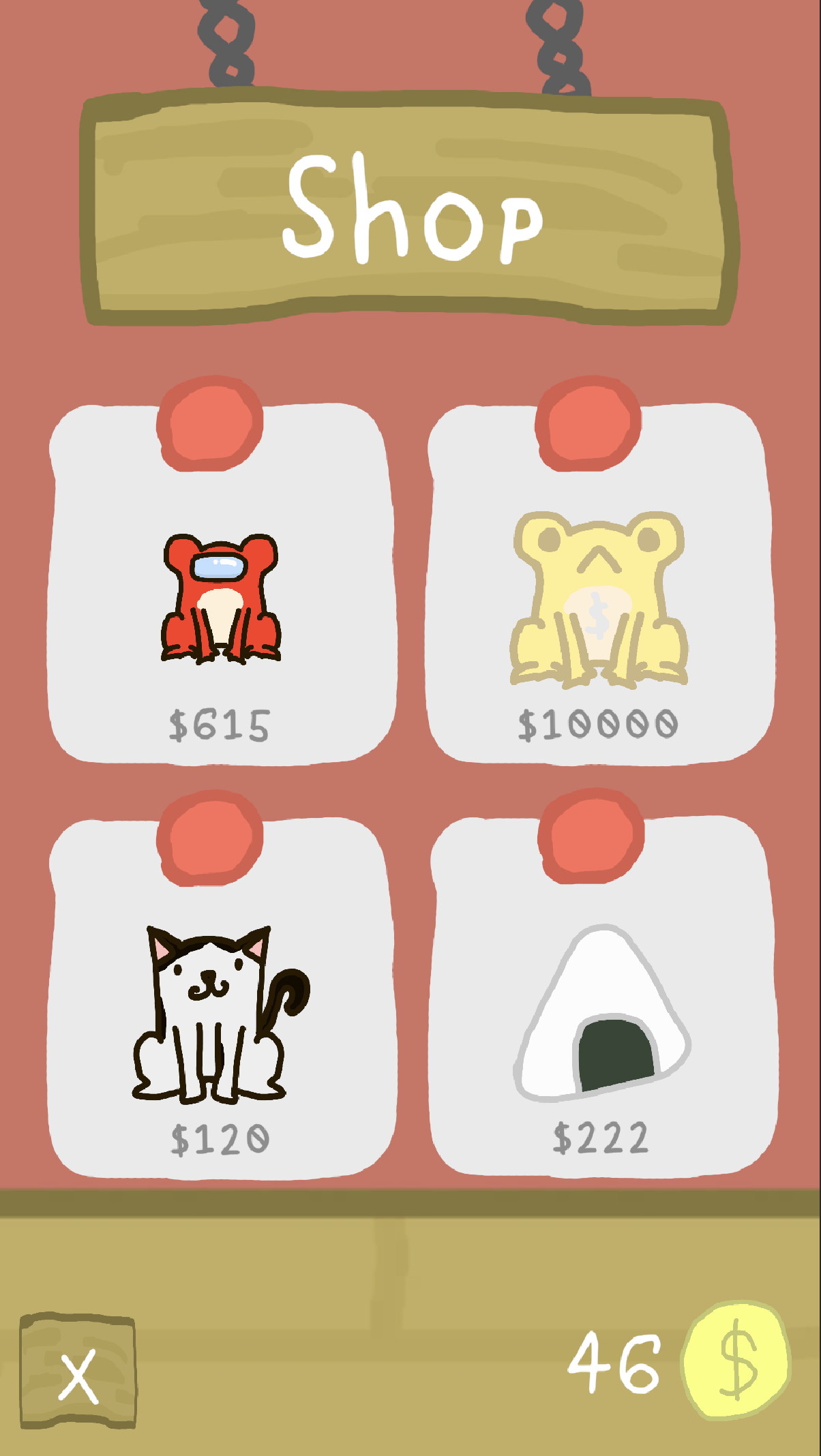This screenshot has height=1456, width=821.
Task: Close the shop with the X button
Action: click(x=78, y=1371)
